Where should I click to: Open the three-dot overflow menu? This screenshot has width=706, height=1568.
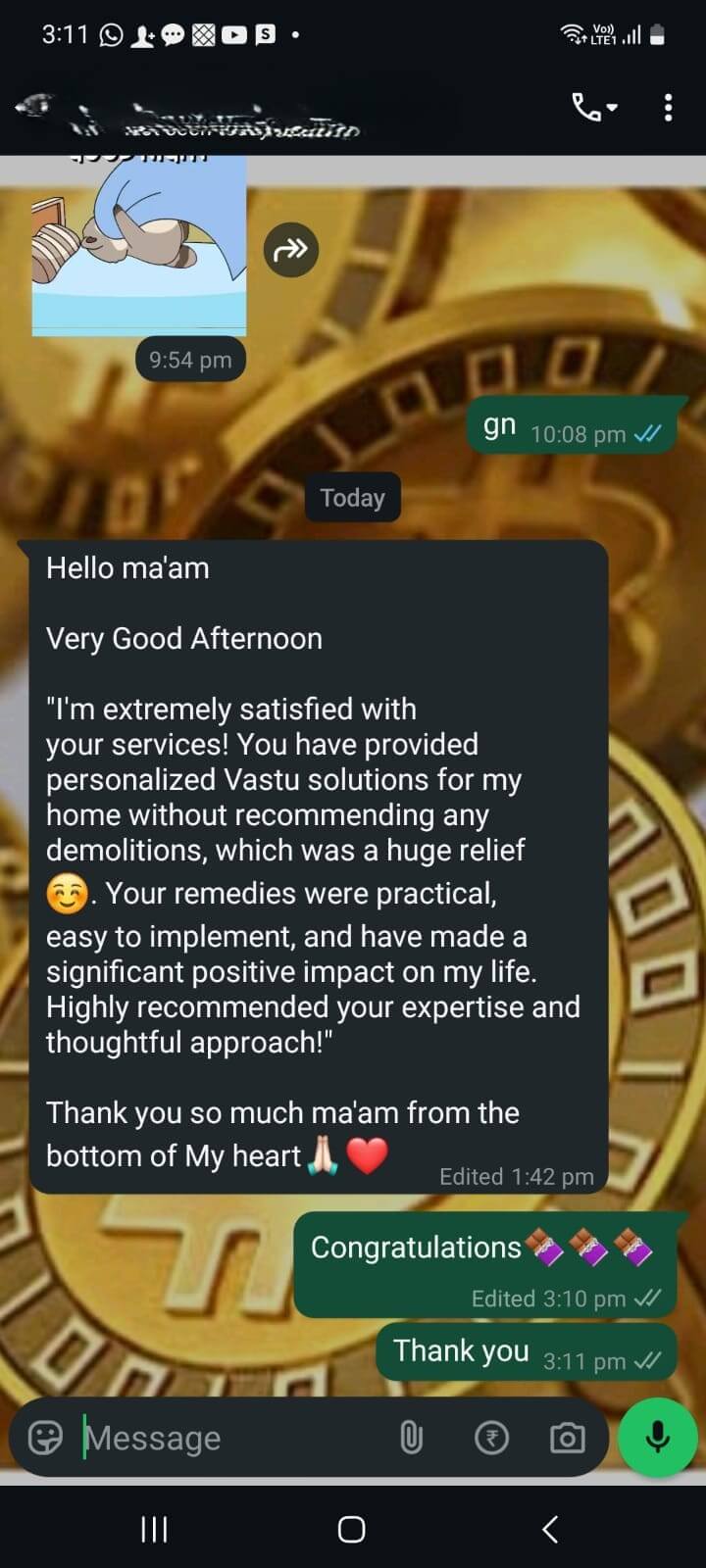click(668, 109)
